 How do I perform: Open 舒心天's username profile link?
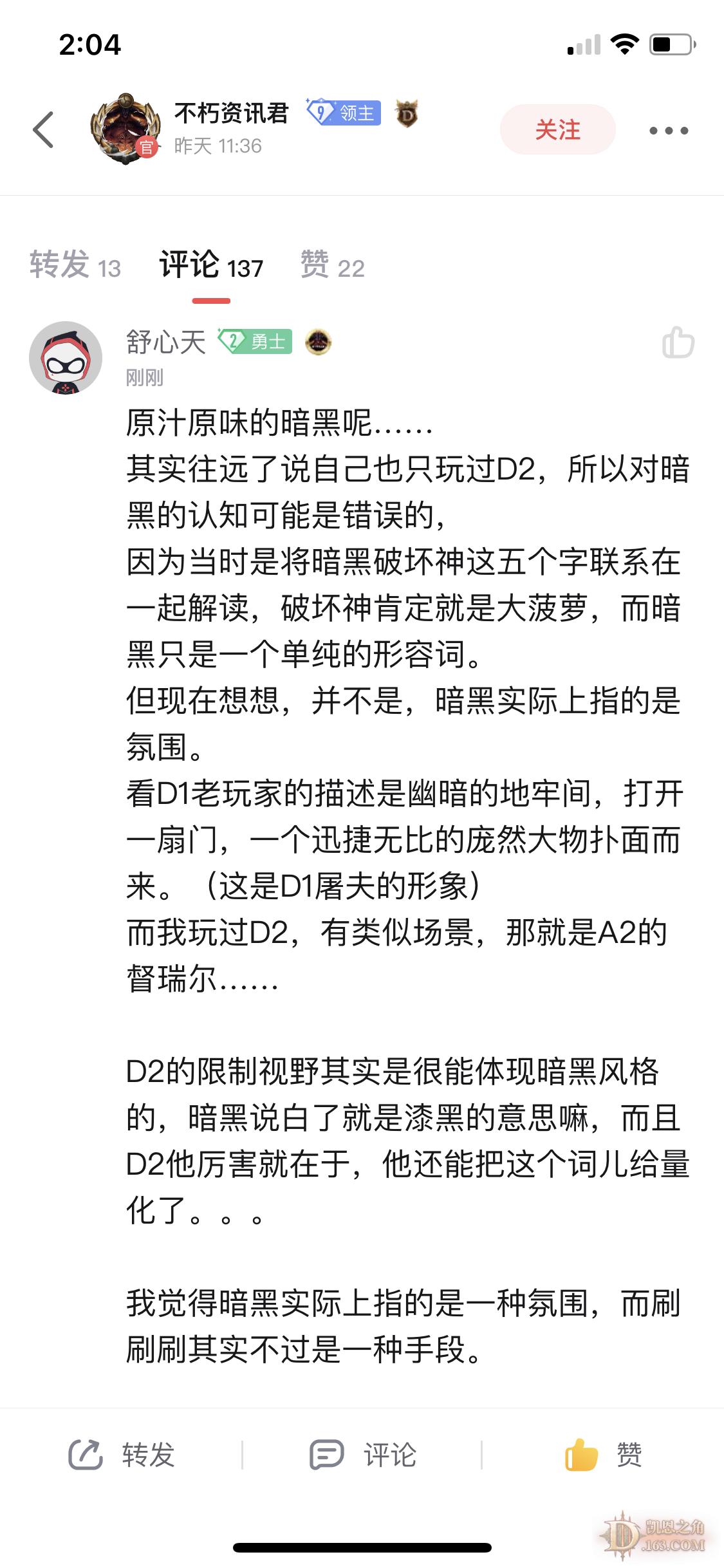(x=166, y=342)
